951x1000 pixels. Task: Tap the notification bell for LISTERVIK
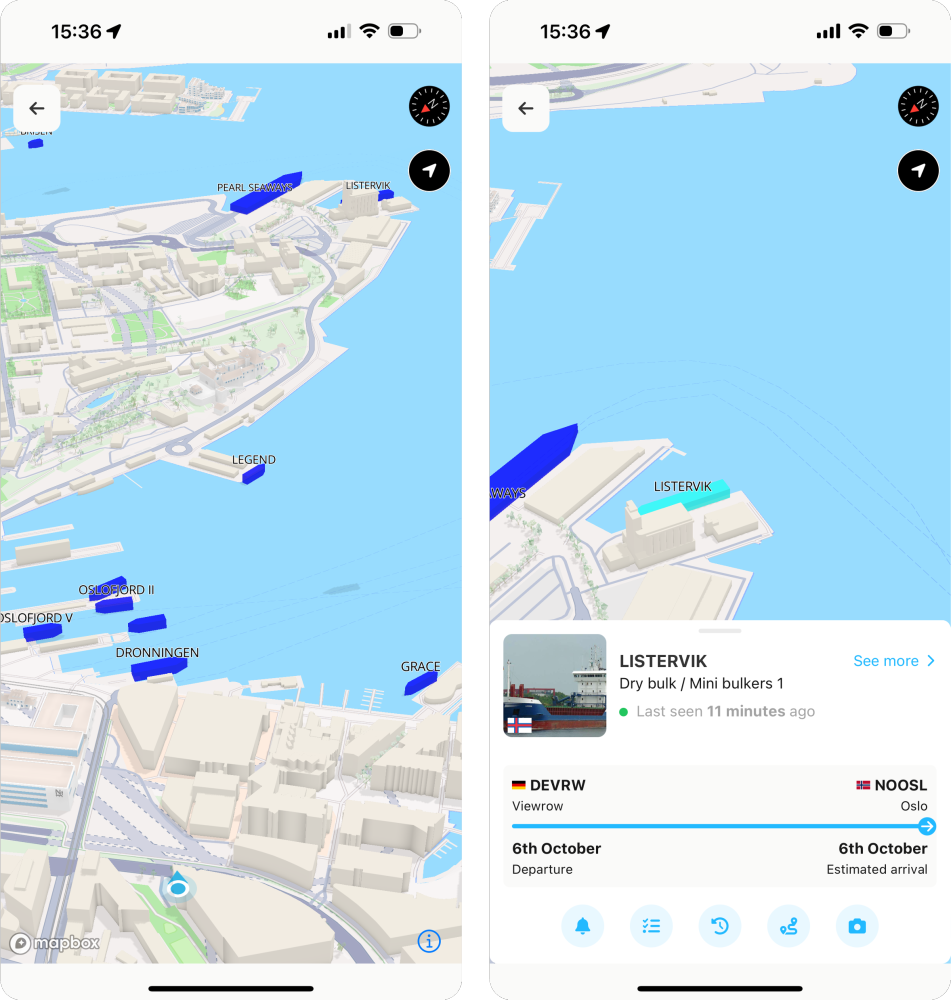(x=583, y=926)
